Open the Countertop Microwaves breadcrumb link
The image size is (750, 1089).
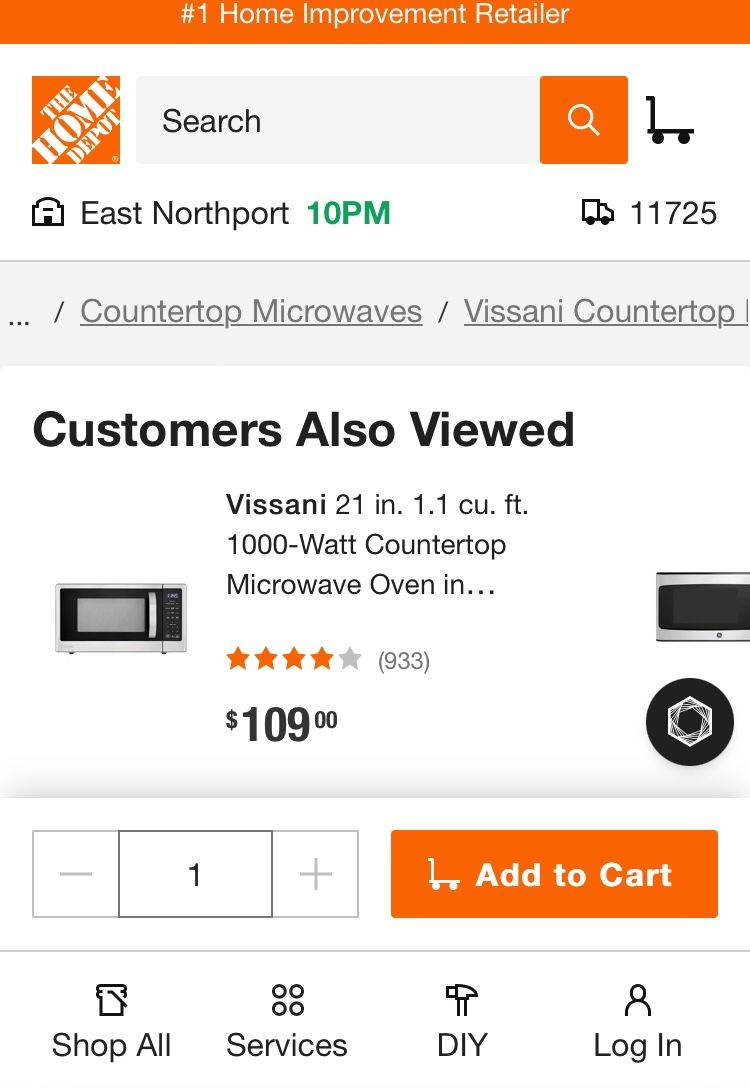pyautogui.click(x=250, y=311)
